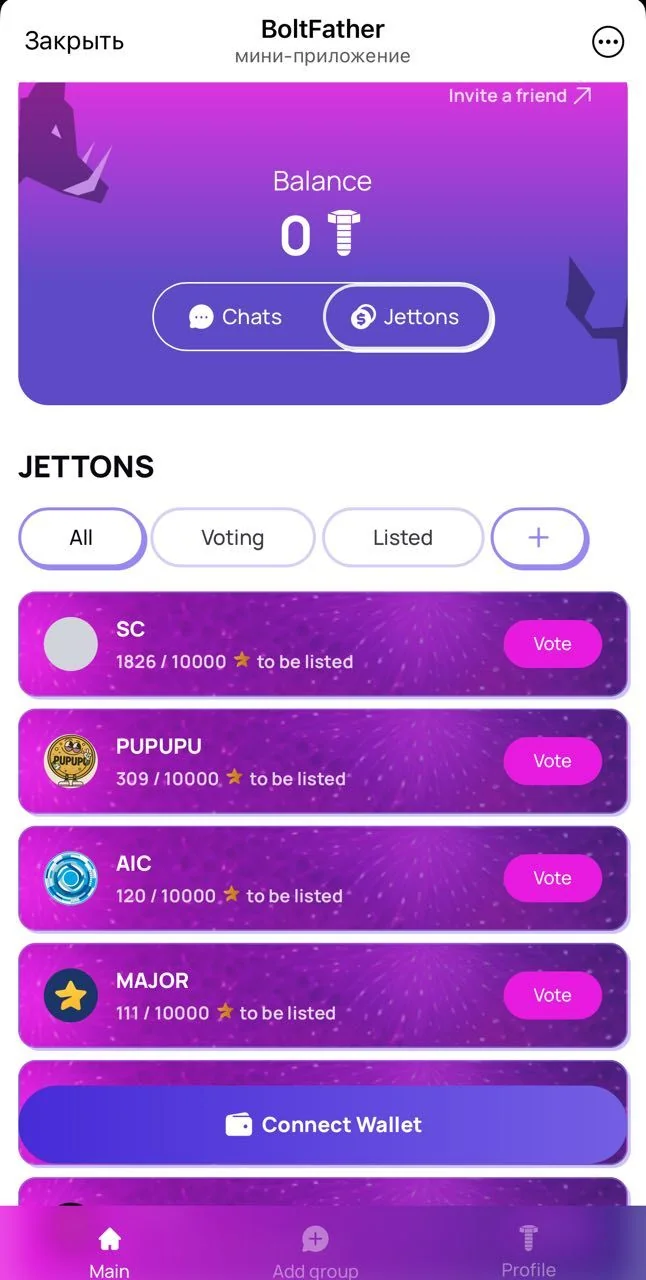Screen dimensions: 646x1280
Task: Select the All filter chip
Action: coord(82,538)
